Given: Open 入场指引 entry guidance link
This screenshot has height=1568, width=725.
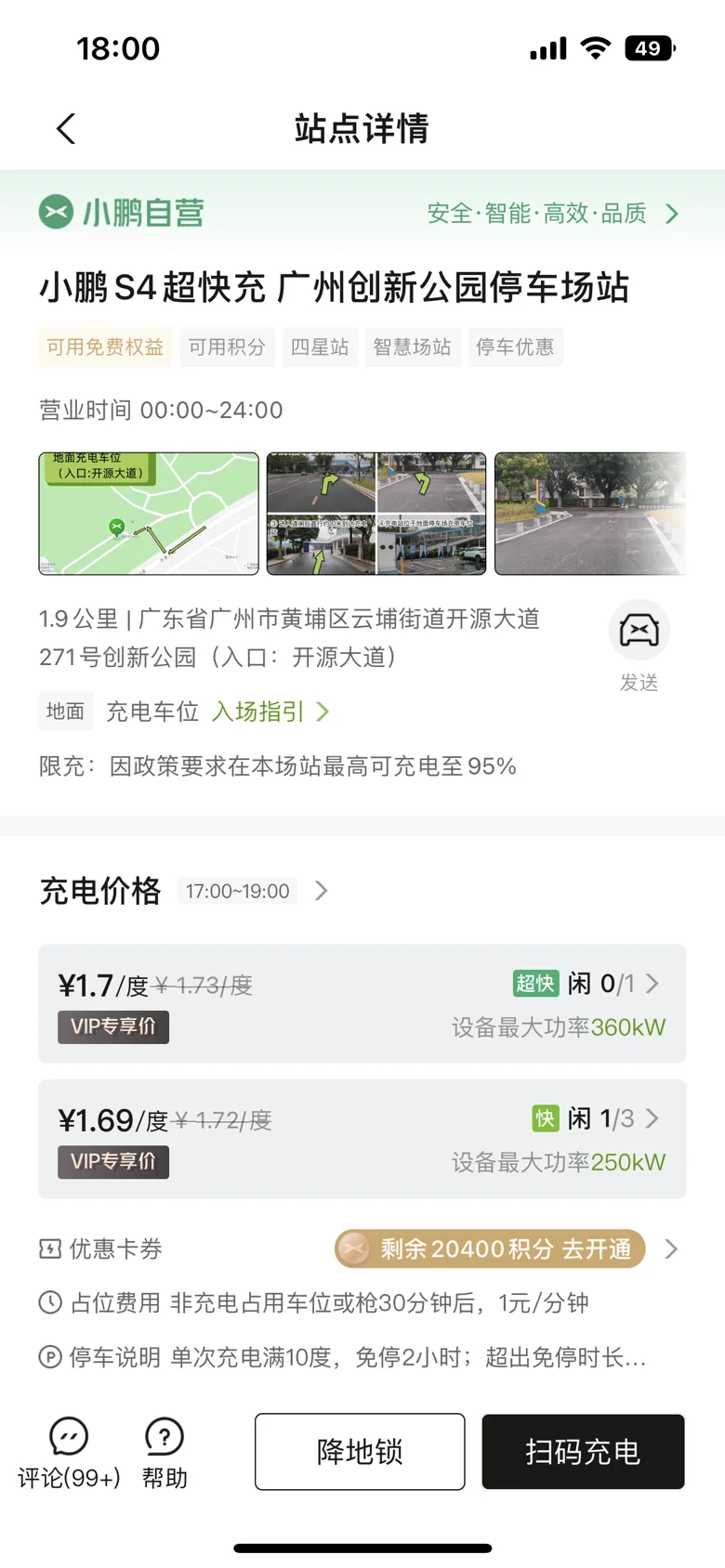Looking at the screenshot, I should point(270,712).
